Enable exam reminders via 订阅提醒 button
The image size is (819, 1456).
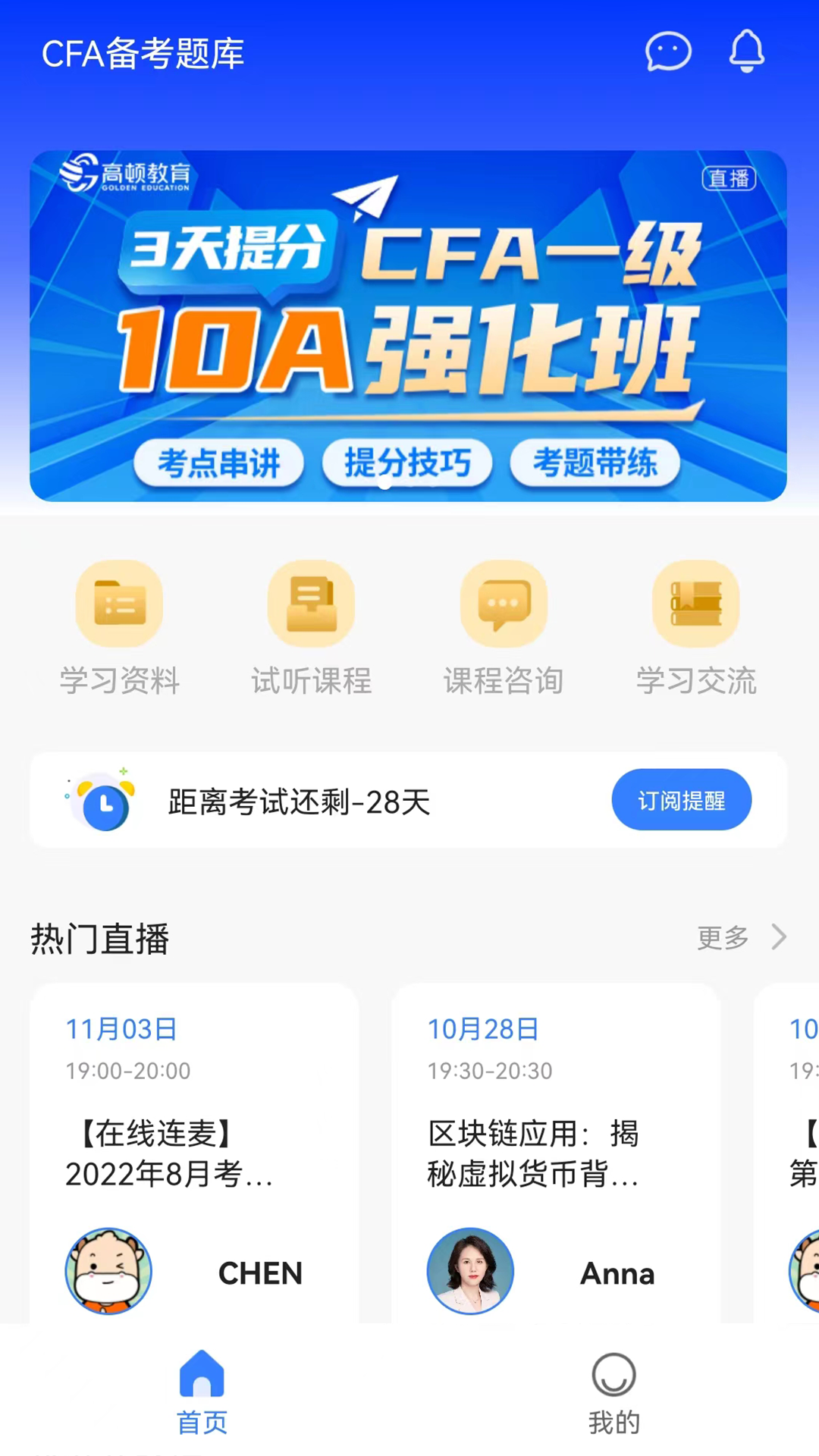tap(681, 799)
